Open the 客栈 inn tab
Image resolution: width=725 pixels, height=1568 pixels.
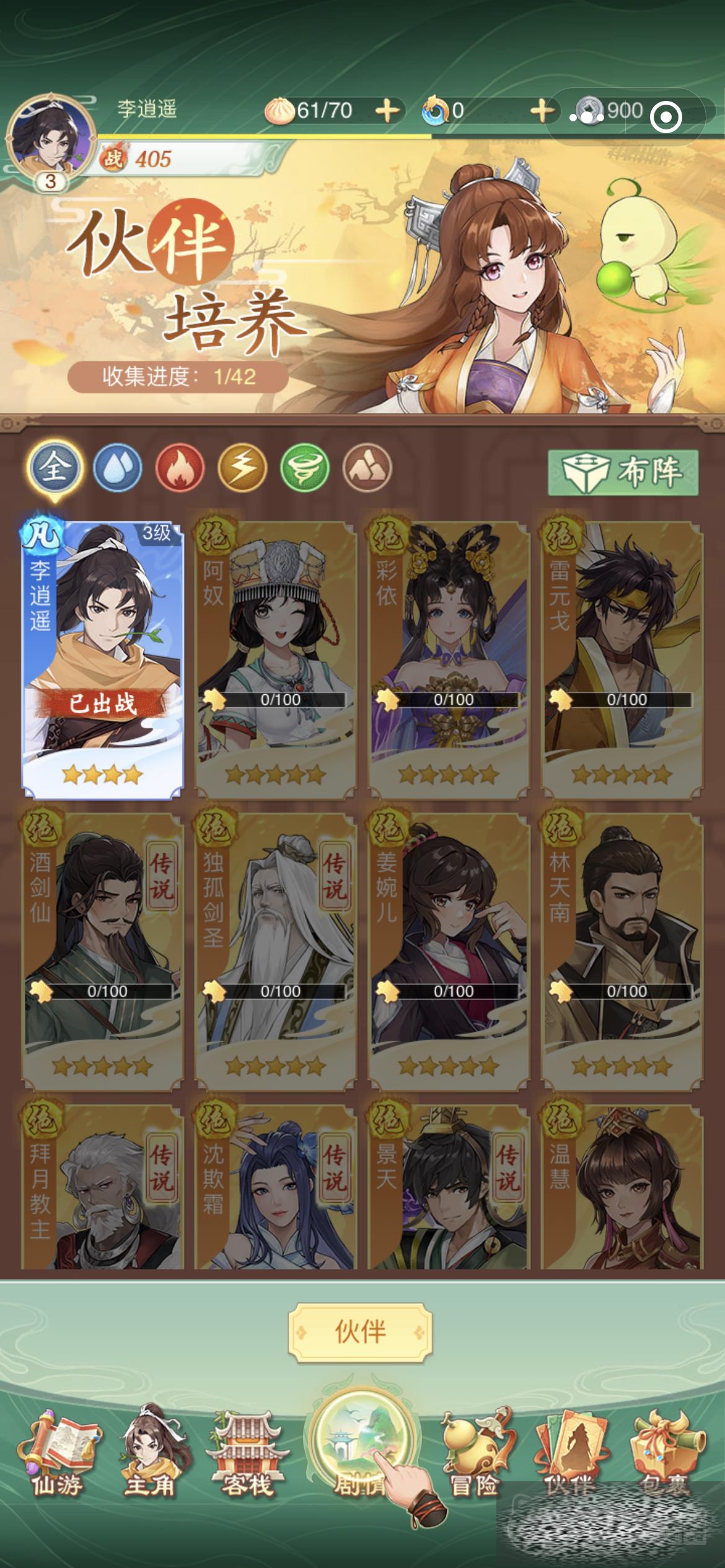pos(247,1452)
